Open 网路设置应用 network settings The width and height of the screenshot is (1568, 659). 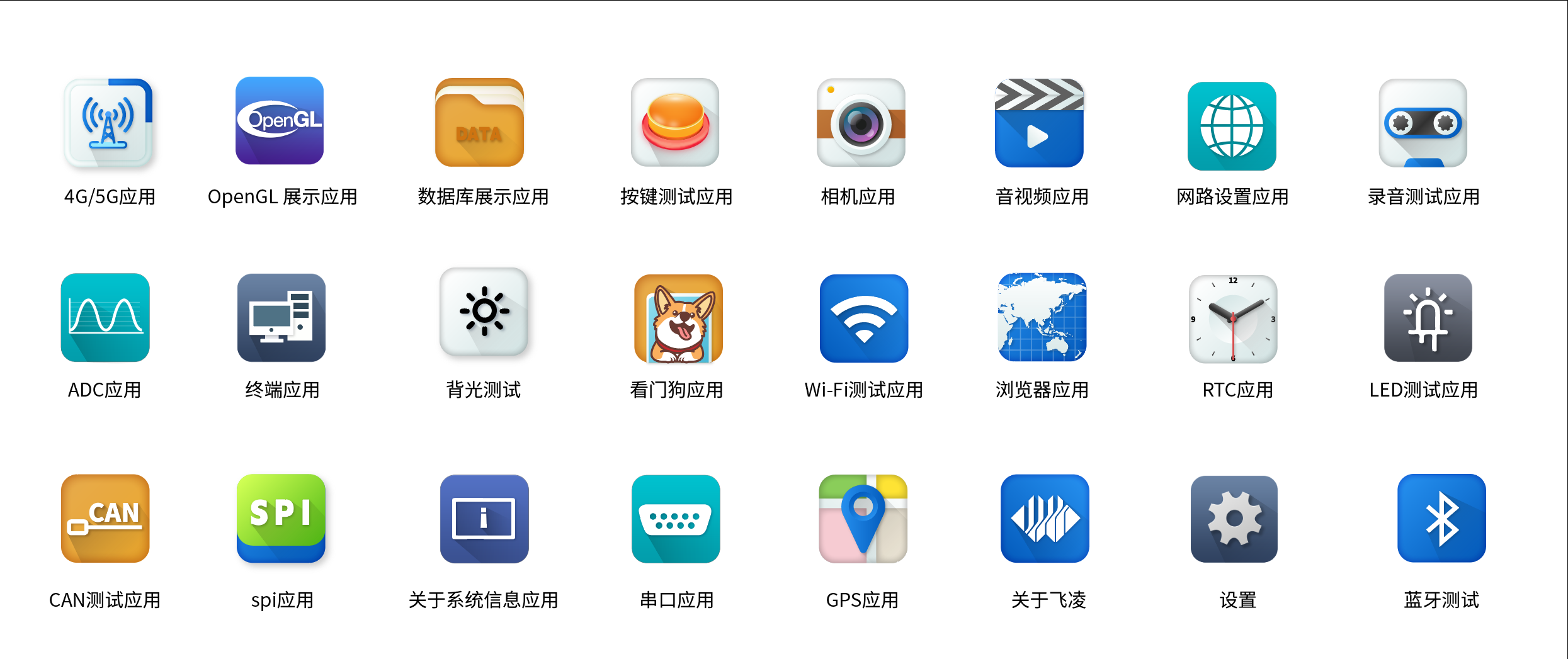click(1232, 126)
